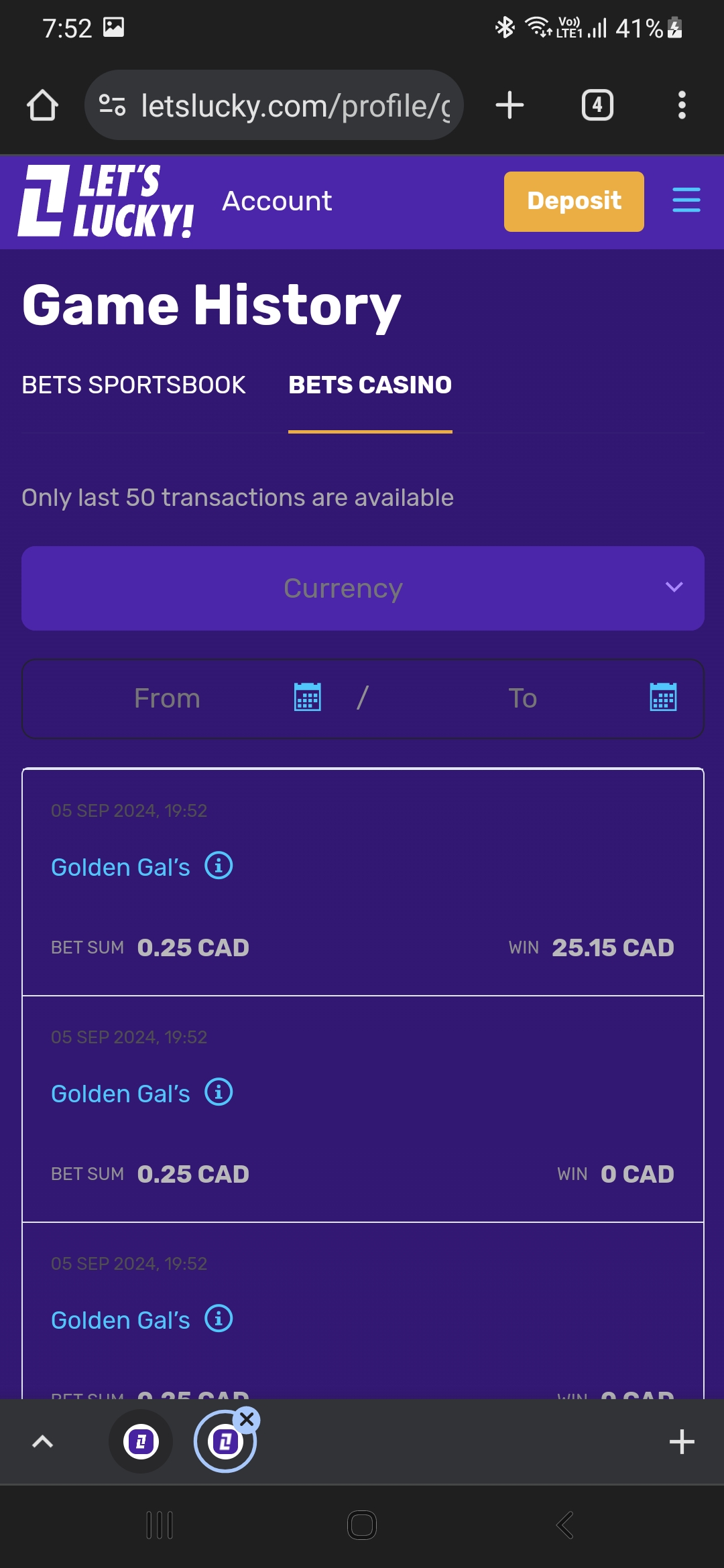
Task: Go to the browser home page
Action: (42, 105)
